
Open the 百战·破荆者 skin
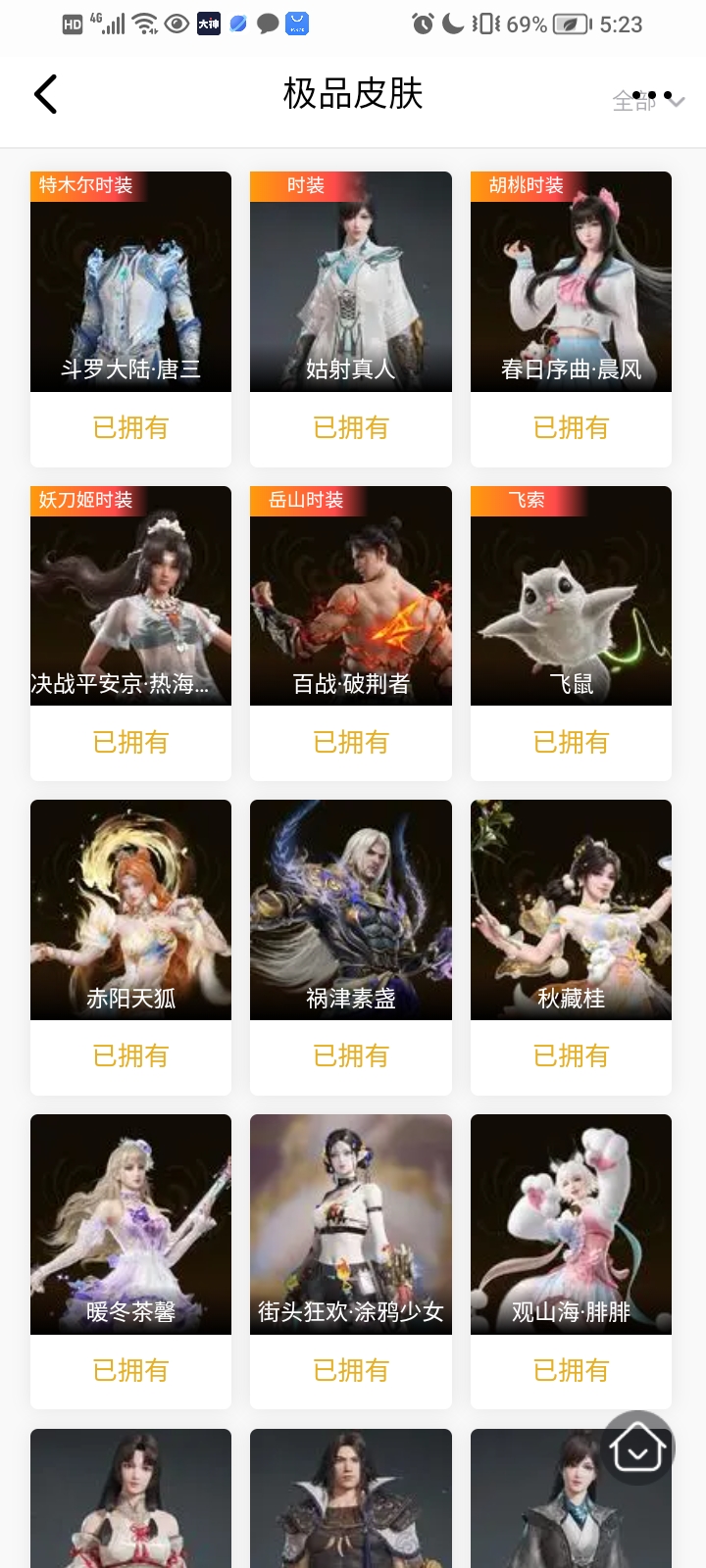click(350, 596)
